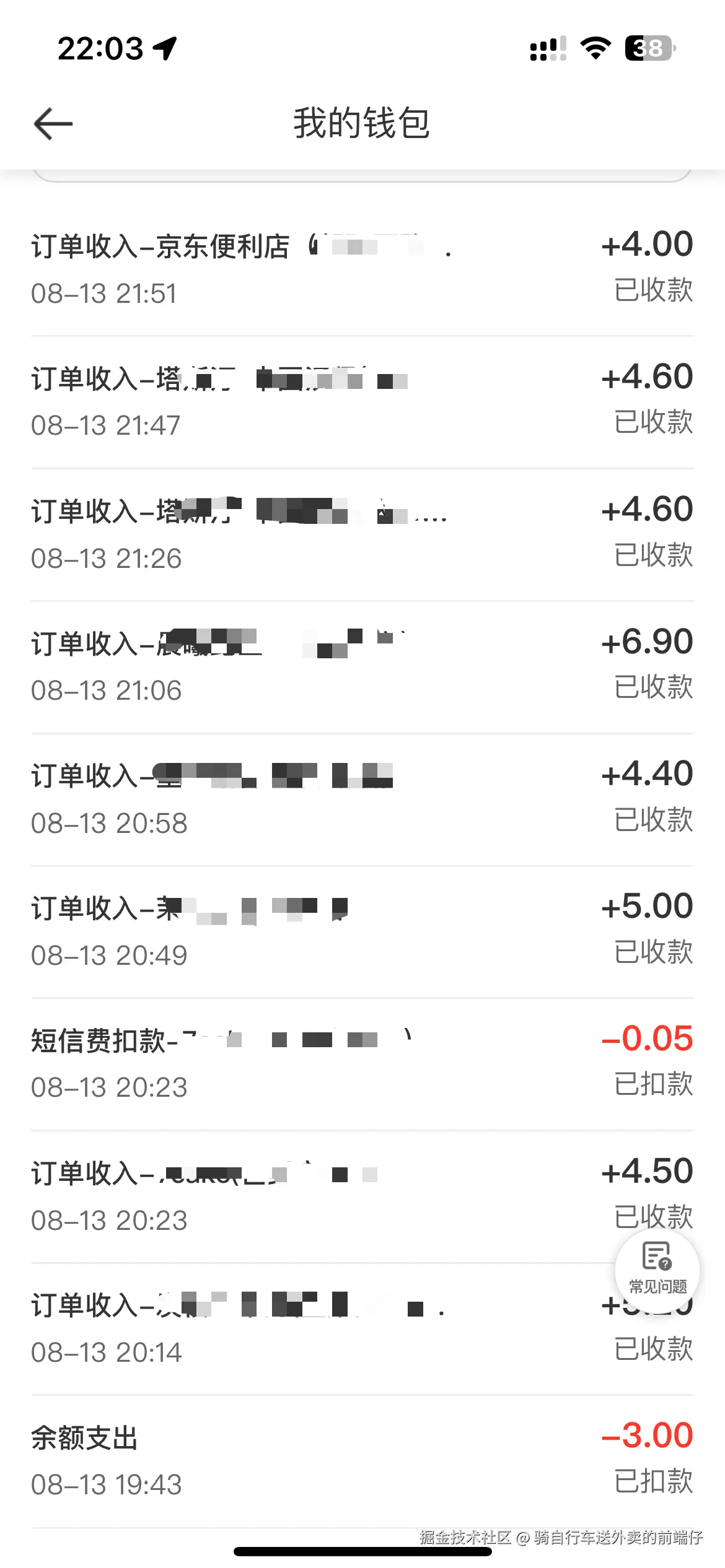The width and height of the screenshot is (725, 1568).
Task: View the 短信费扣款 deduction entry
Action: click(248, 1059)
